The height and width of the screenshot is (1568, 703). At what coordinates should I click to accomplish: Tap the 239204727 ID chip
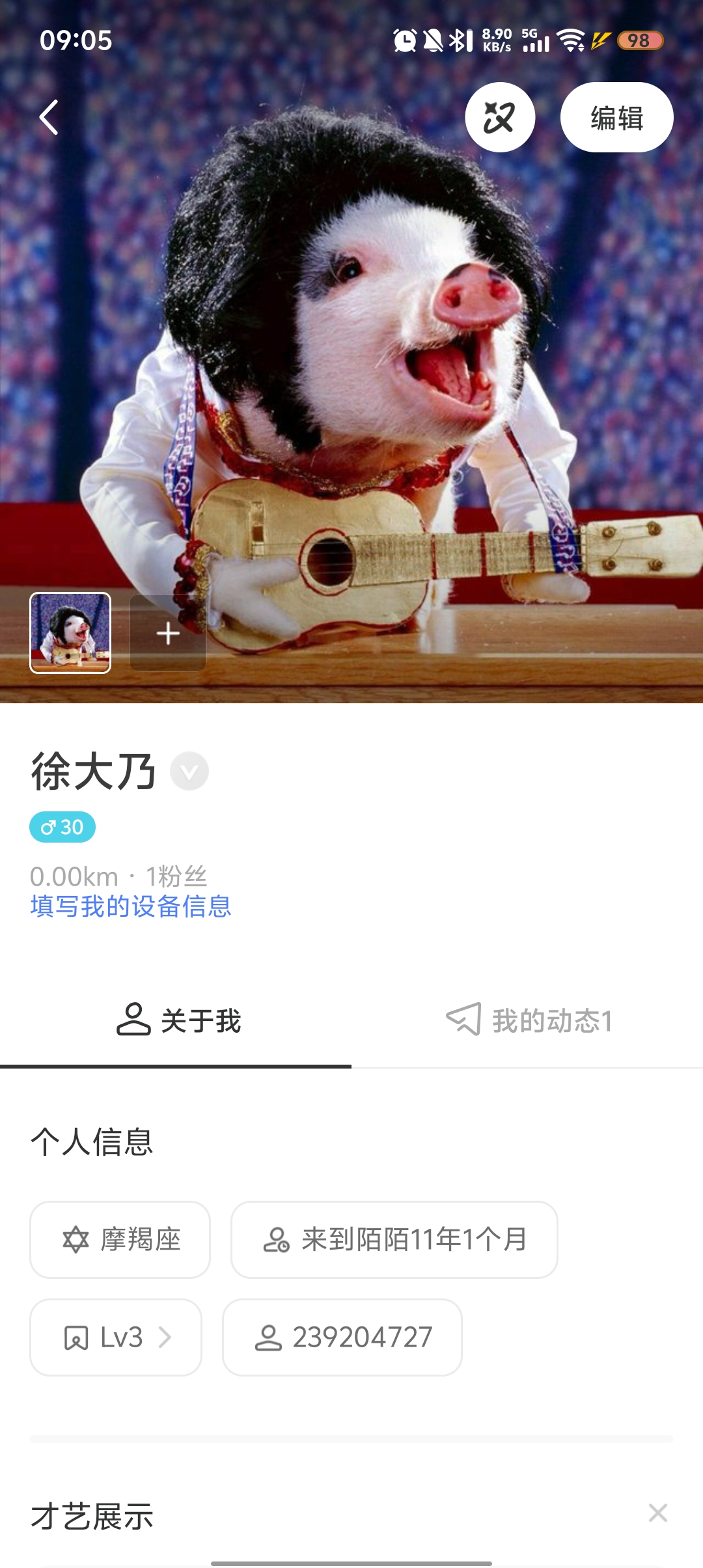click(342, 1337)
